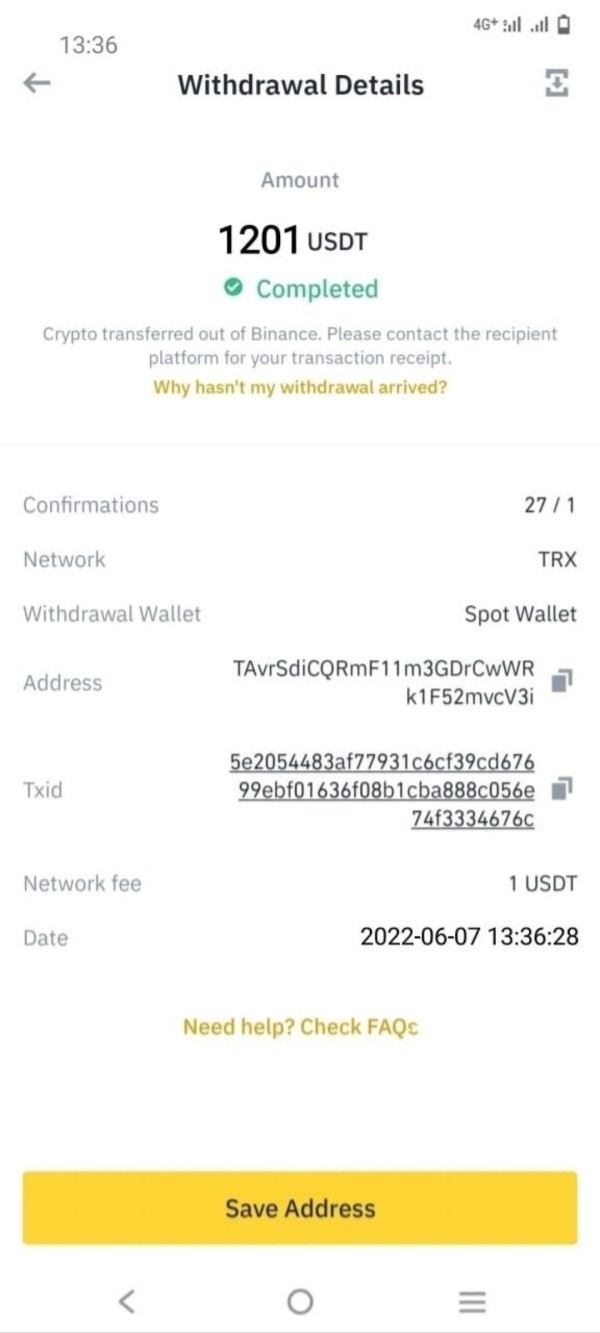
Task: Download the withdrawal receipt icon
Action: click(x=557, y=84)
